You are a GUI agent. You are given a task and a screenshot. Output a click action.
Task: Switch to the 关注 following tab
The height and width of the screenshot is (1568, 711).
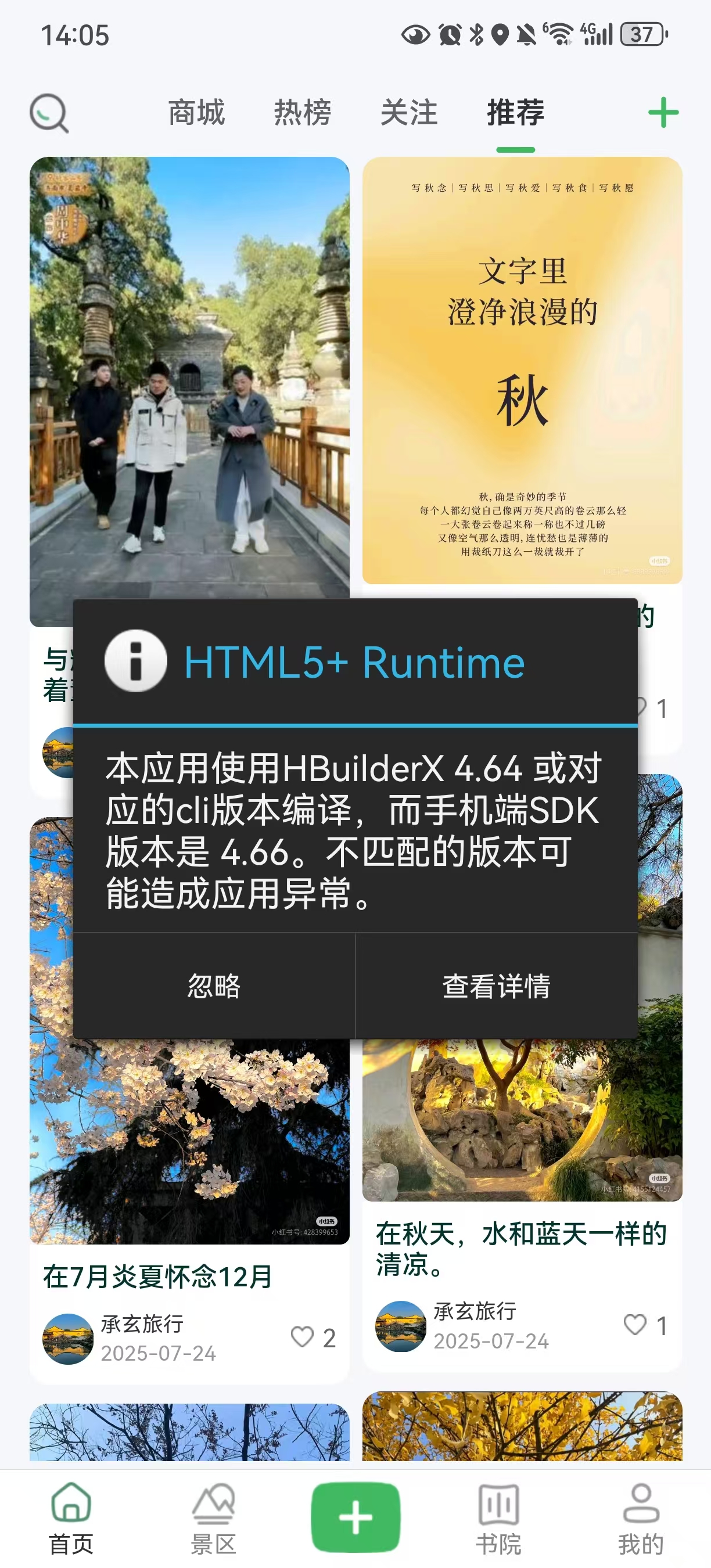coord(408,113)
